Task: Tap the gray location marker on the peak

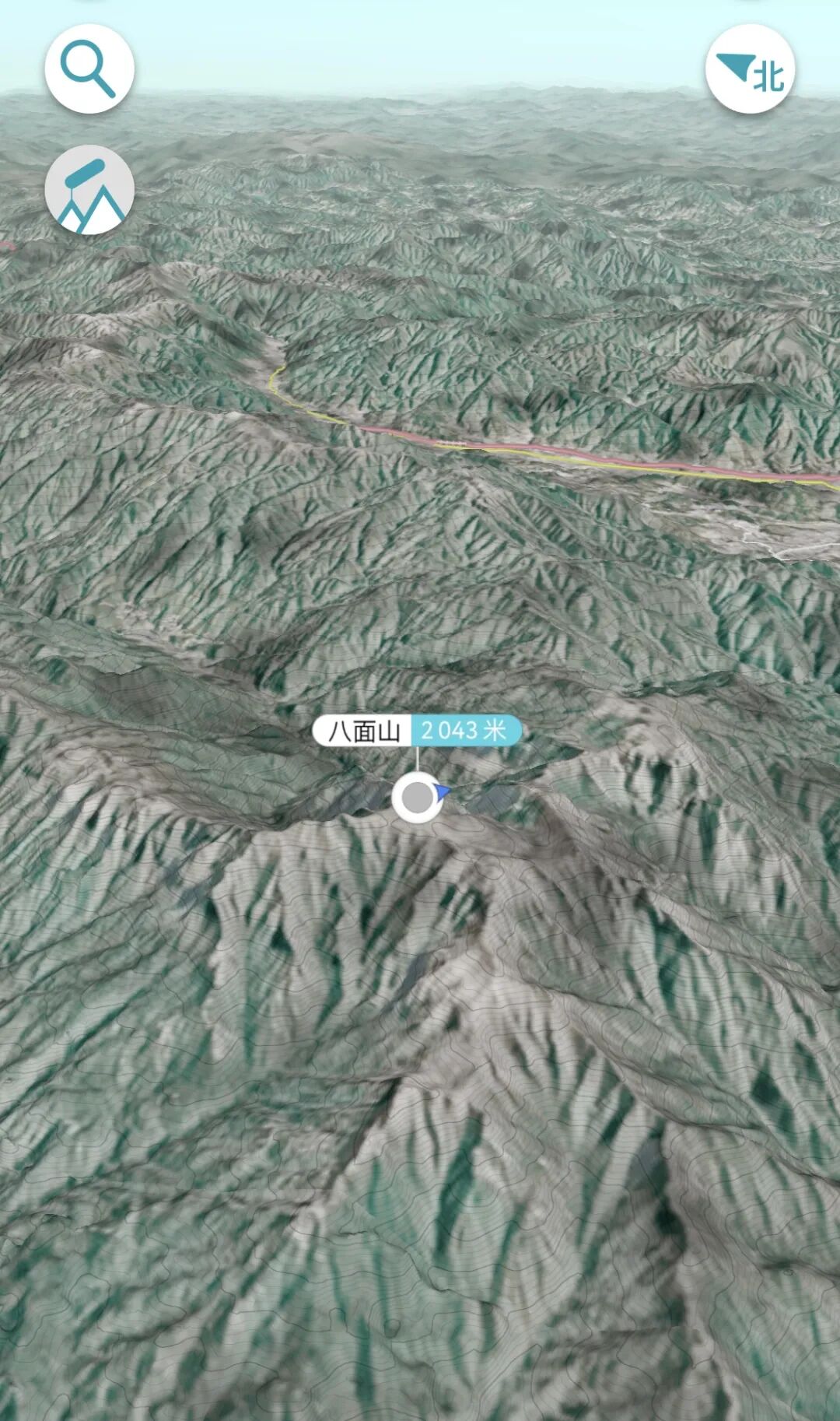Action: tap(418, 798)
